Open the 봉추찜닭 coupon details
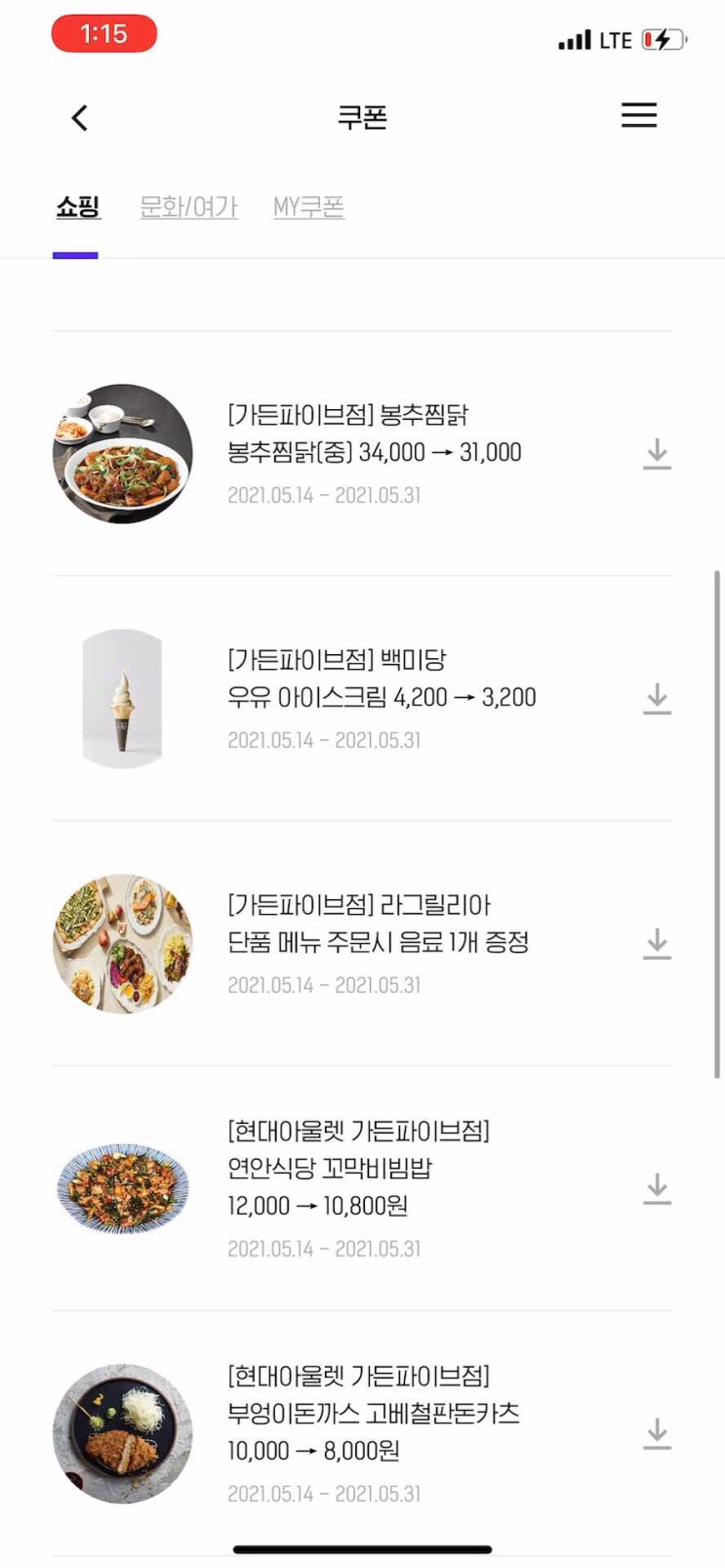Viewport: 725px width, 1568px height. (375, 452)
